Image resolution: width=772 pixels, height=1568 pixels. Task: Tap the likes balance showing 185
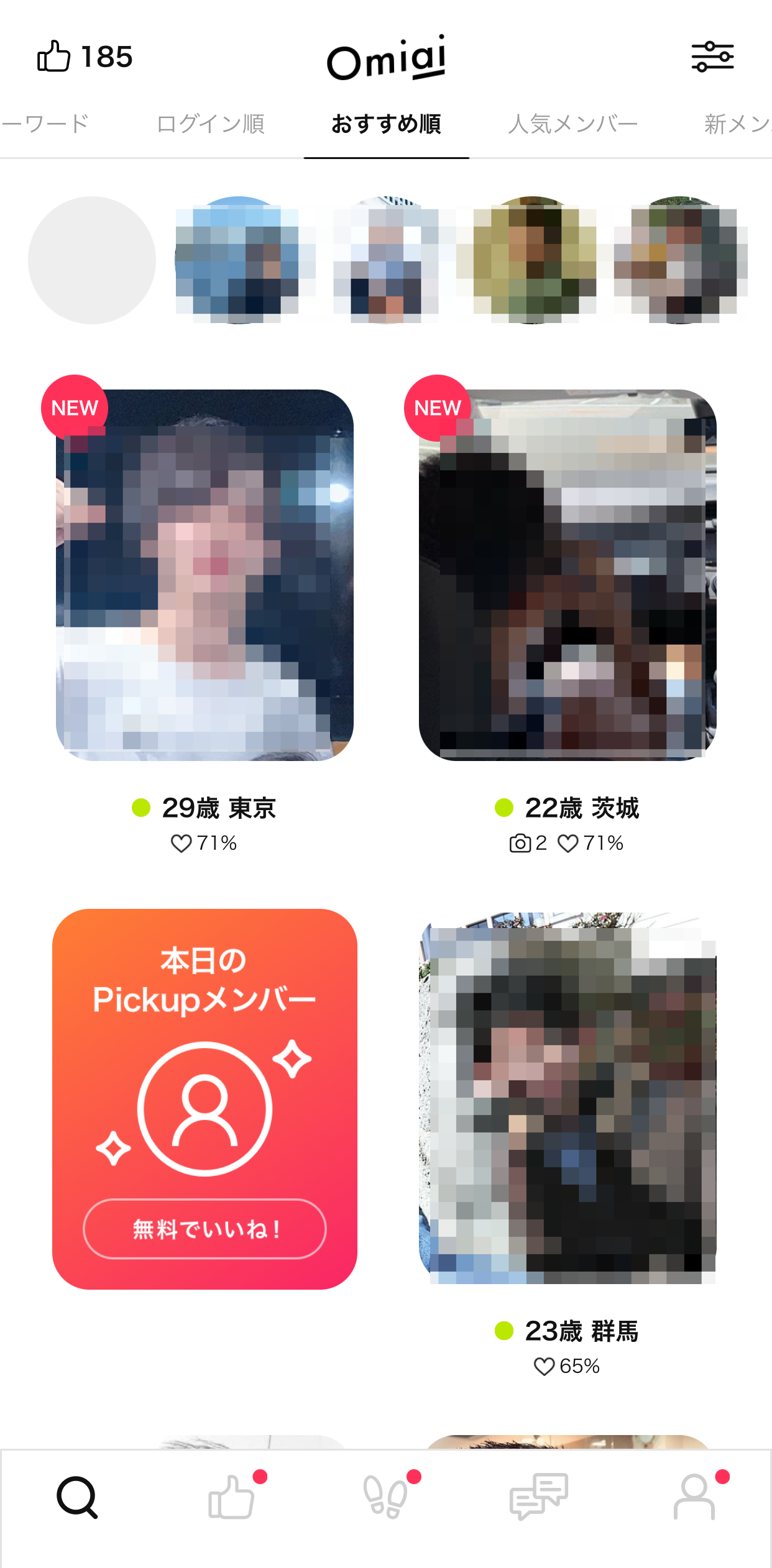point(85,57)
